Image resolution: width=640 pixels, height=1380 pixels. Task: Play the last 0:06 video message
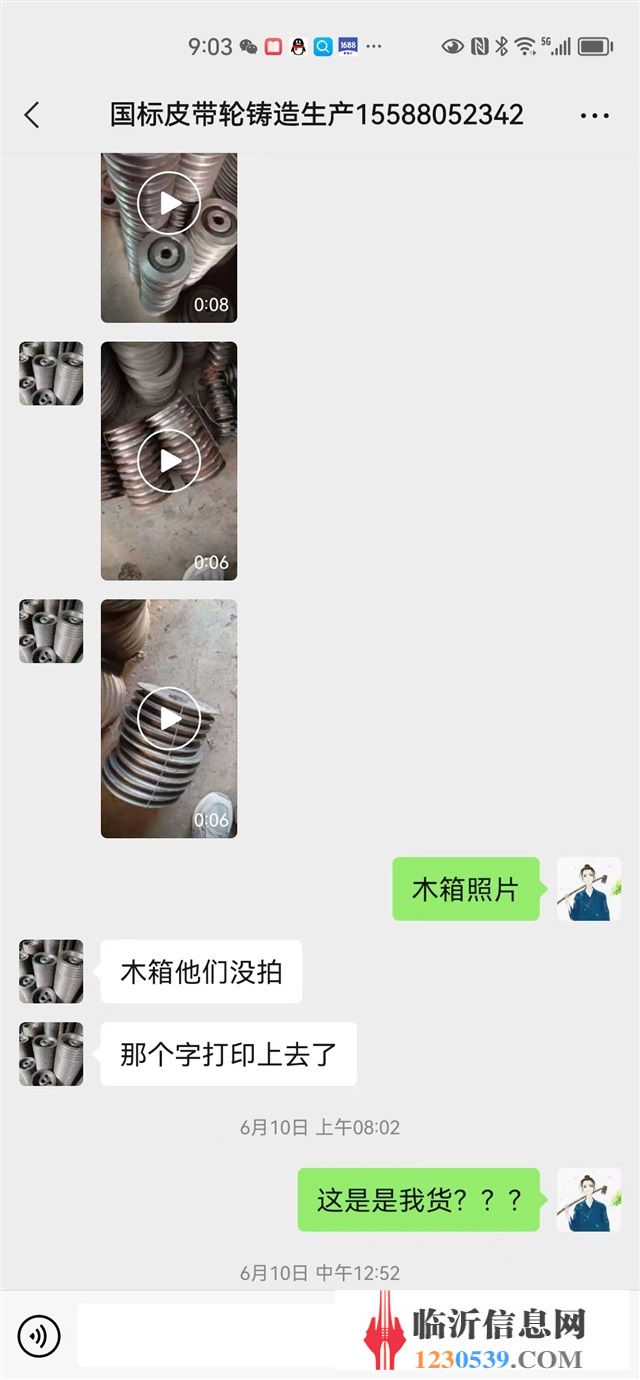click(169, 718)
